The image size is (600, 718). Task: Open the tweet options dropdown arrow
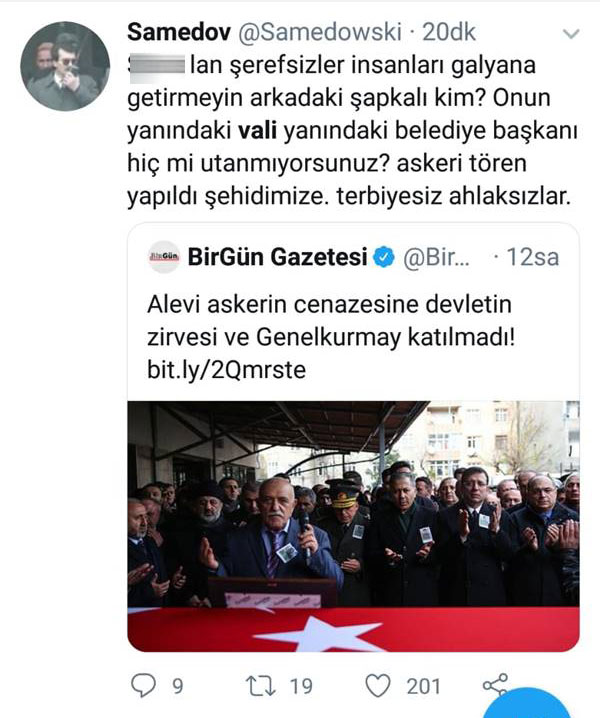[x=570, y=33]
